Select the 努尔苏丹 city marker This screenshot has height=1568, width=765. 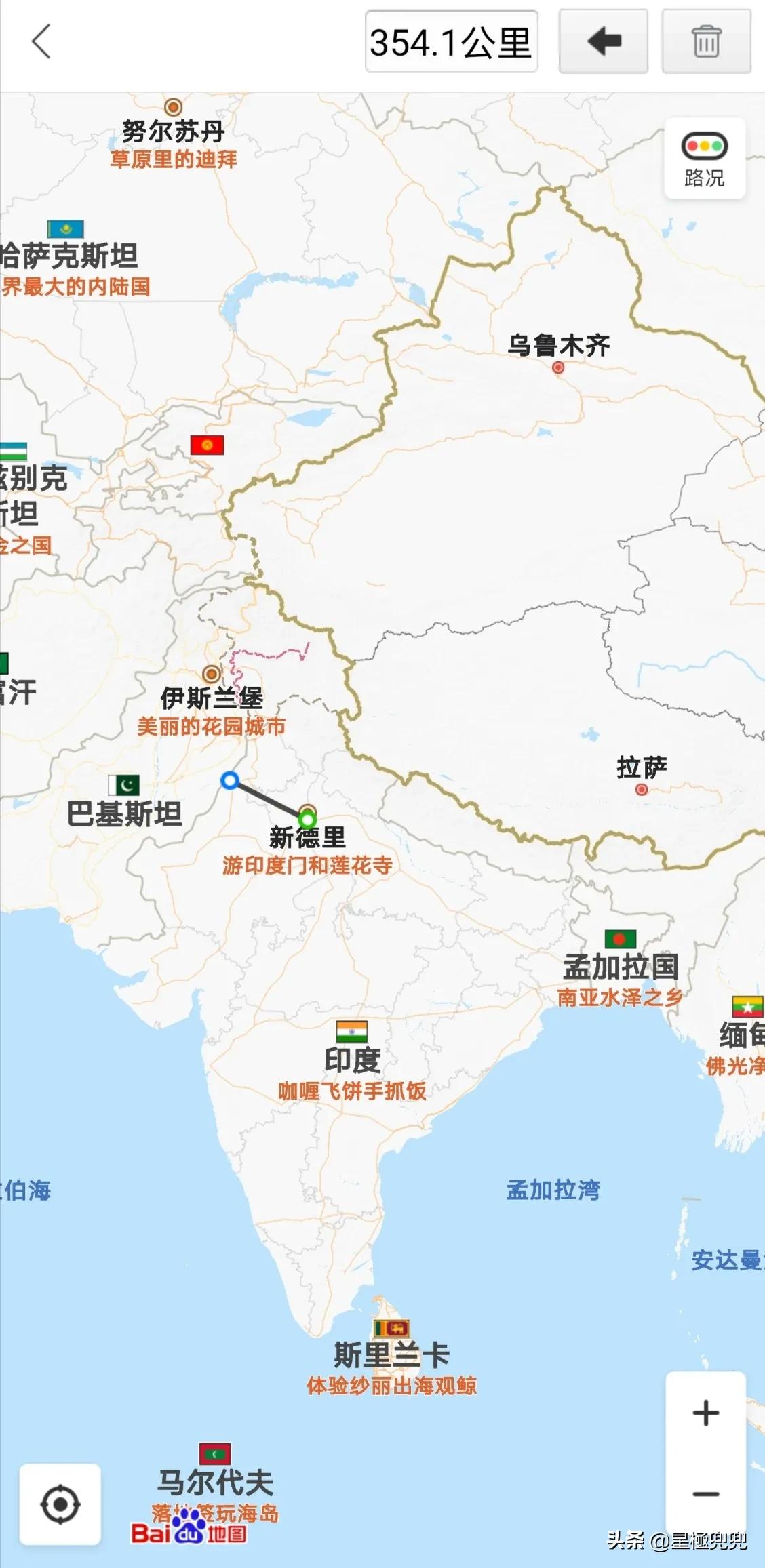click(174, 107)
